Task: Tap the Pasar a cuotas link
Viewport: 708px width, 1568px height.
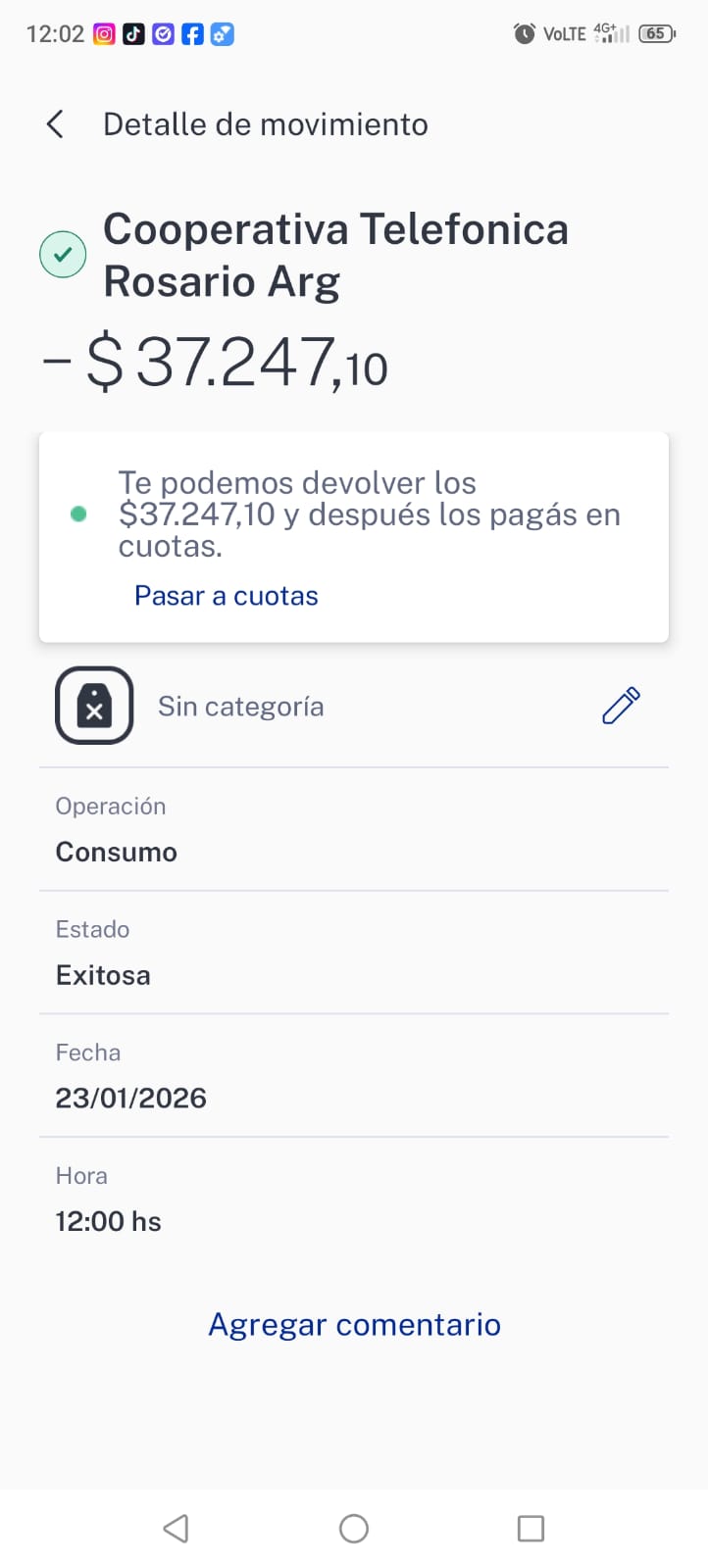Action: coord(227,596)
